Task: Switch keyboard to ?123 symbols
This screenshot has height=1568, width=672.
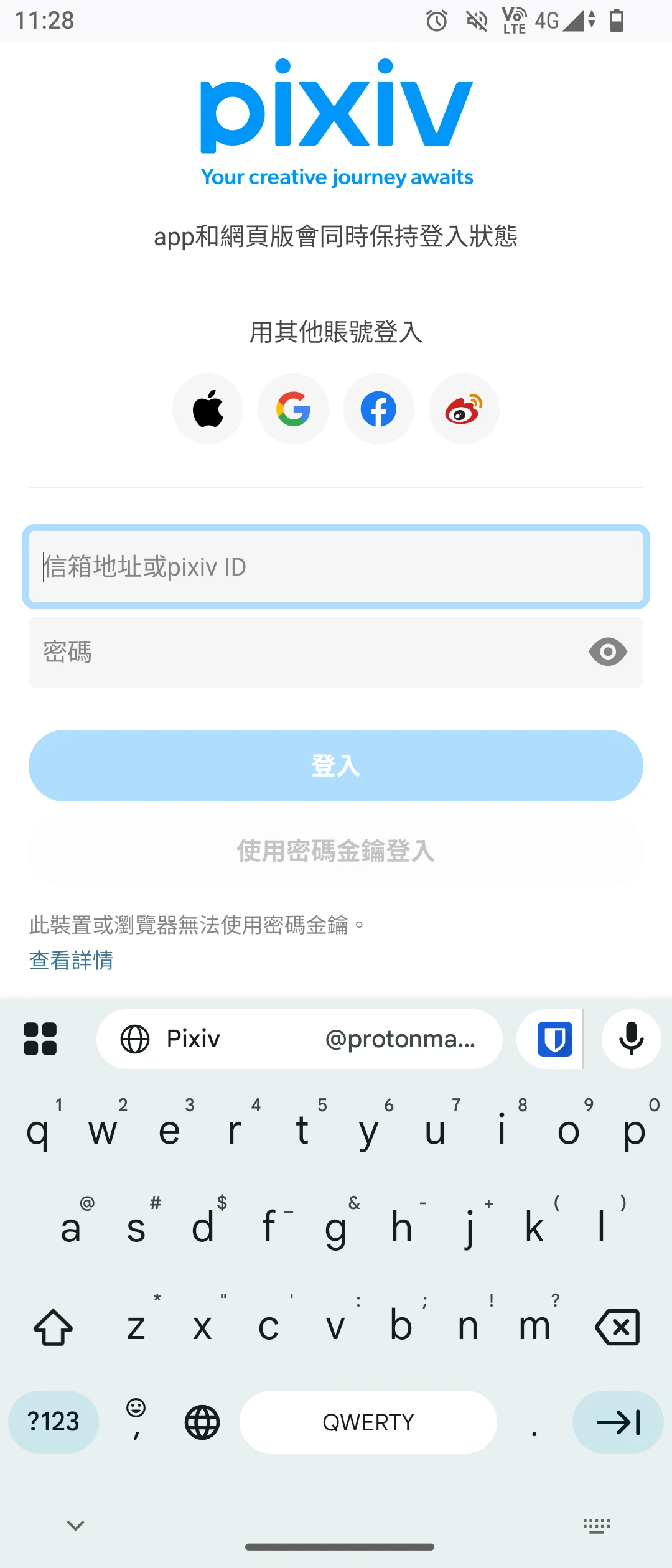Action: pyautogui.click(x=54, y=1422)
